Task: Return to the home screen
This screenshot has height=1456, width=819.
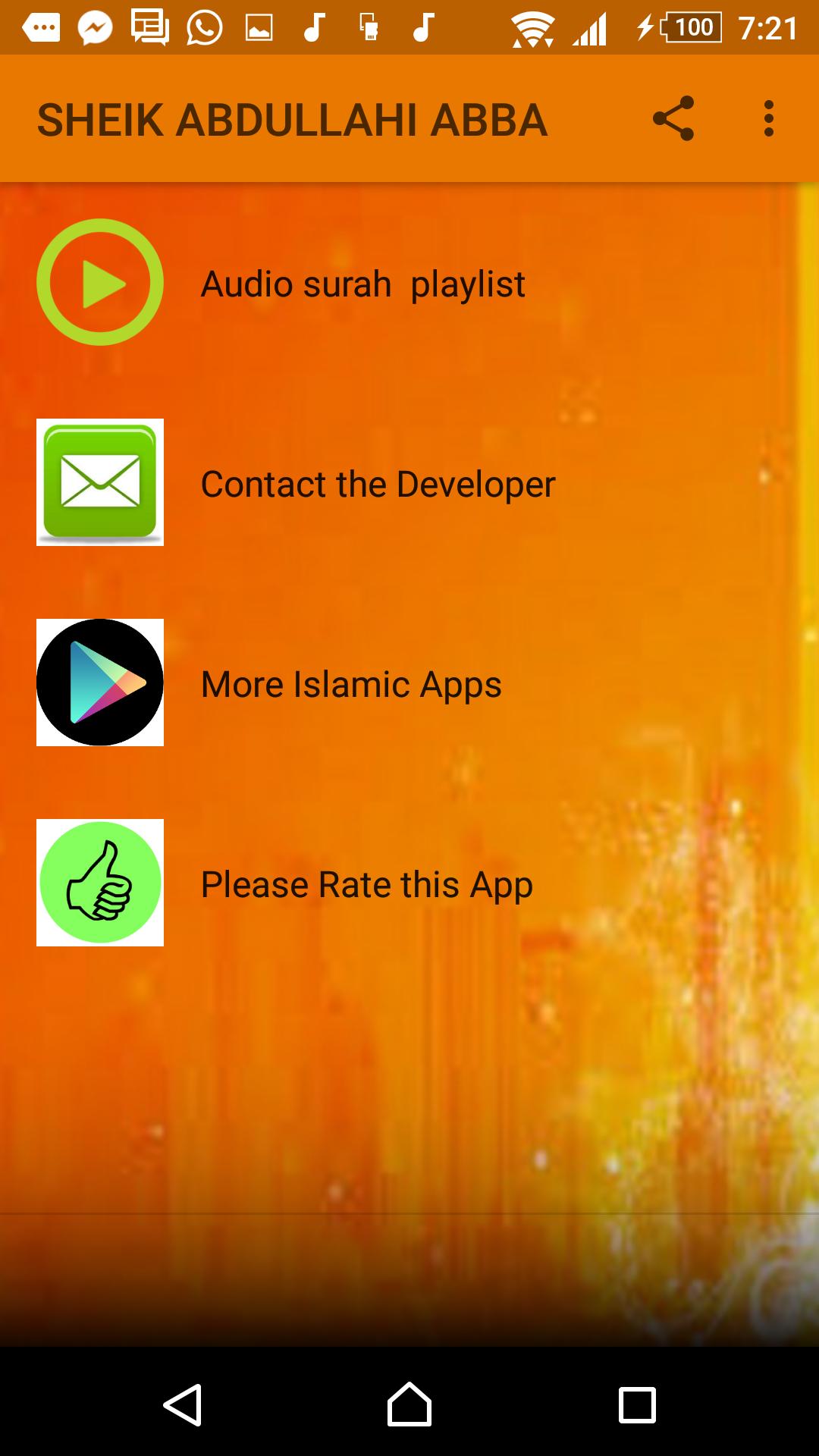Action: tap(409, 1404)
